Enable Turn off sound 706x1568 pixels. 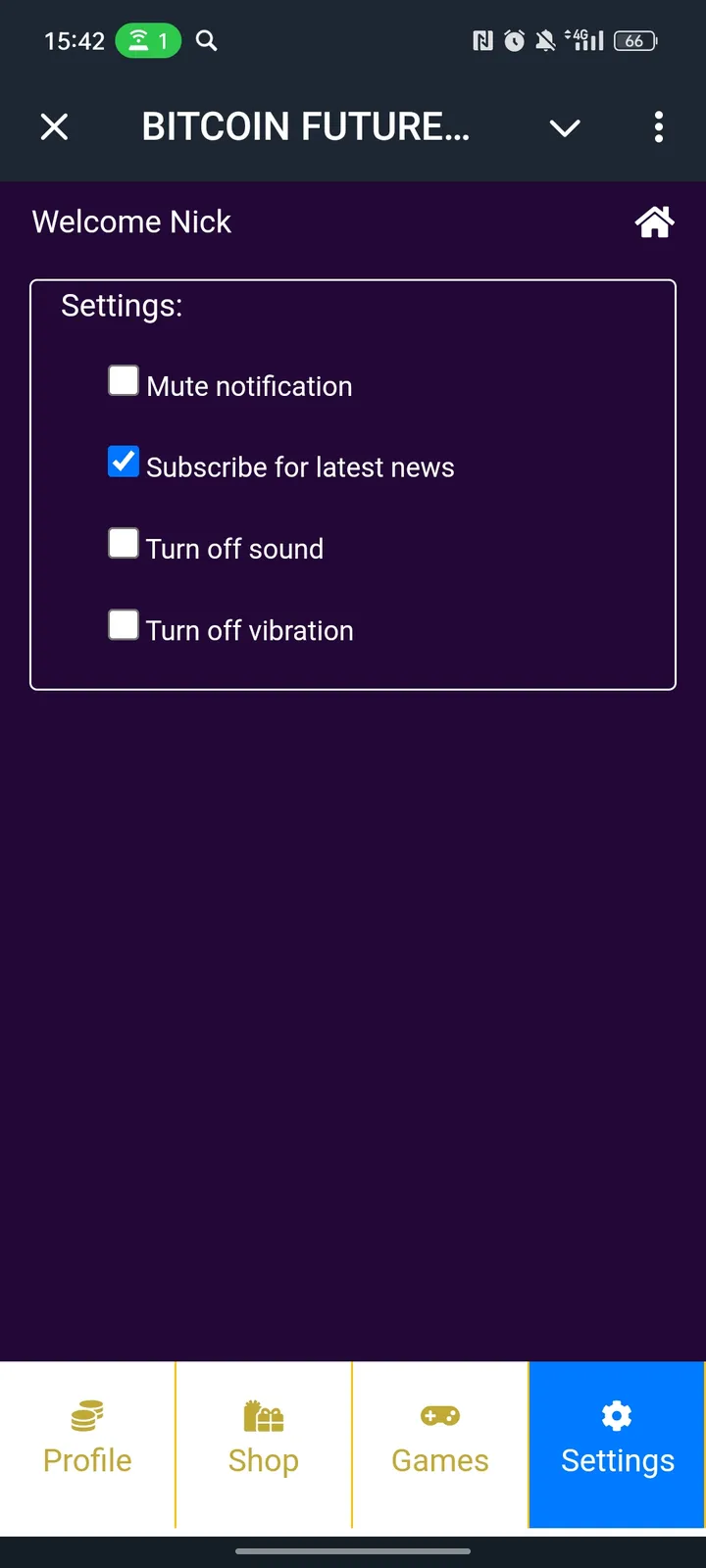coord(124,543)
